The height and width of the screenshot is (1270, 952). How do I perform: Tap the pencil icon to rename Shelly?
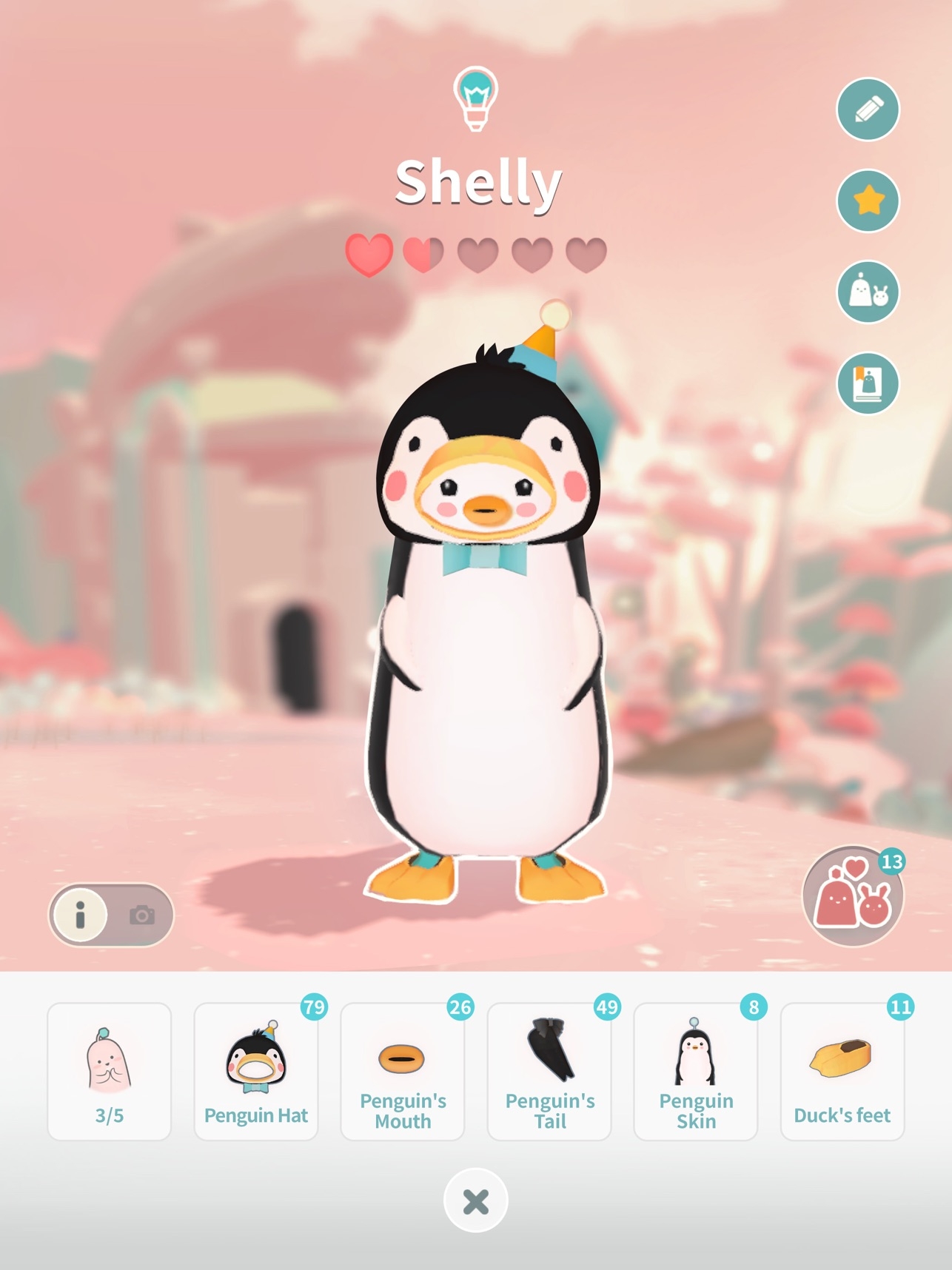pyautogui.click(x=868, y=110)
